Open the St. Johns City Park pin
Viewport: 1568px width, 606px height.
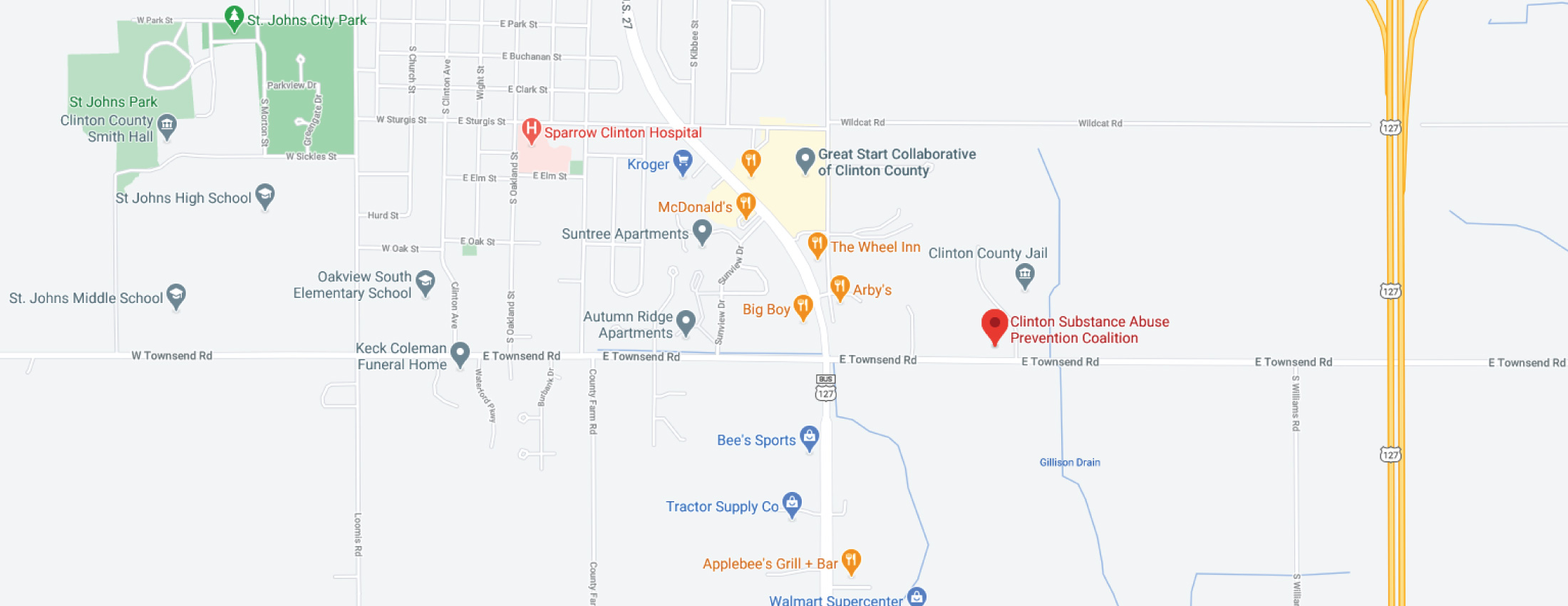coord(234,17)
